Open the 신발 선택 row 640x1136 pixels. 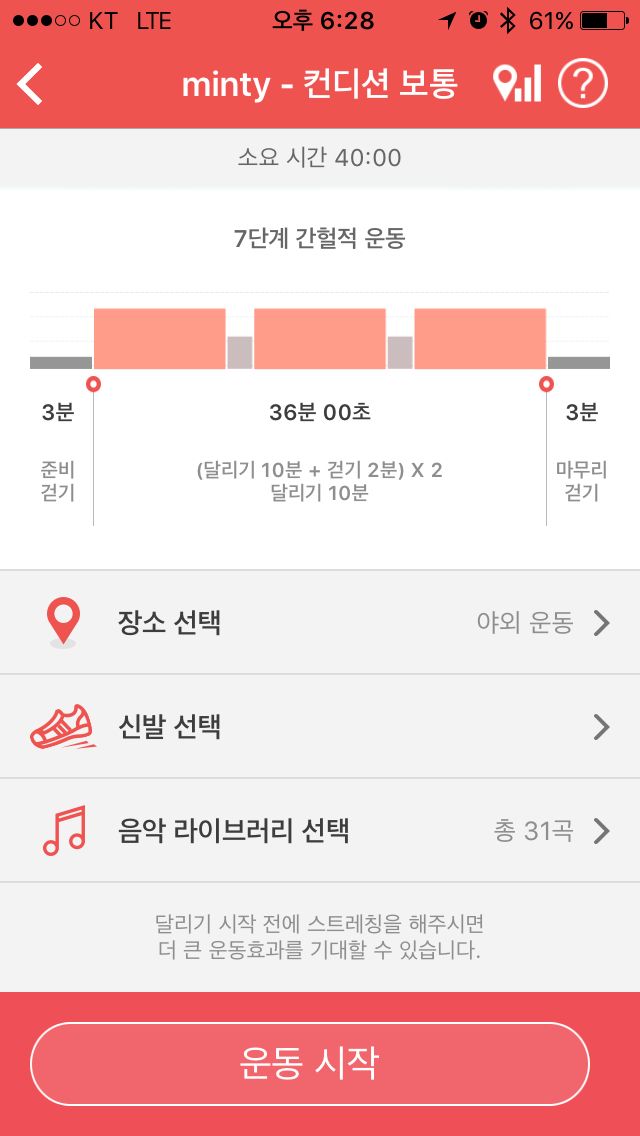(320, 727)
